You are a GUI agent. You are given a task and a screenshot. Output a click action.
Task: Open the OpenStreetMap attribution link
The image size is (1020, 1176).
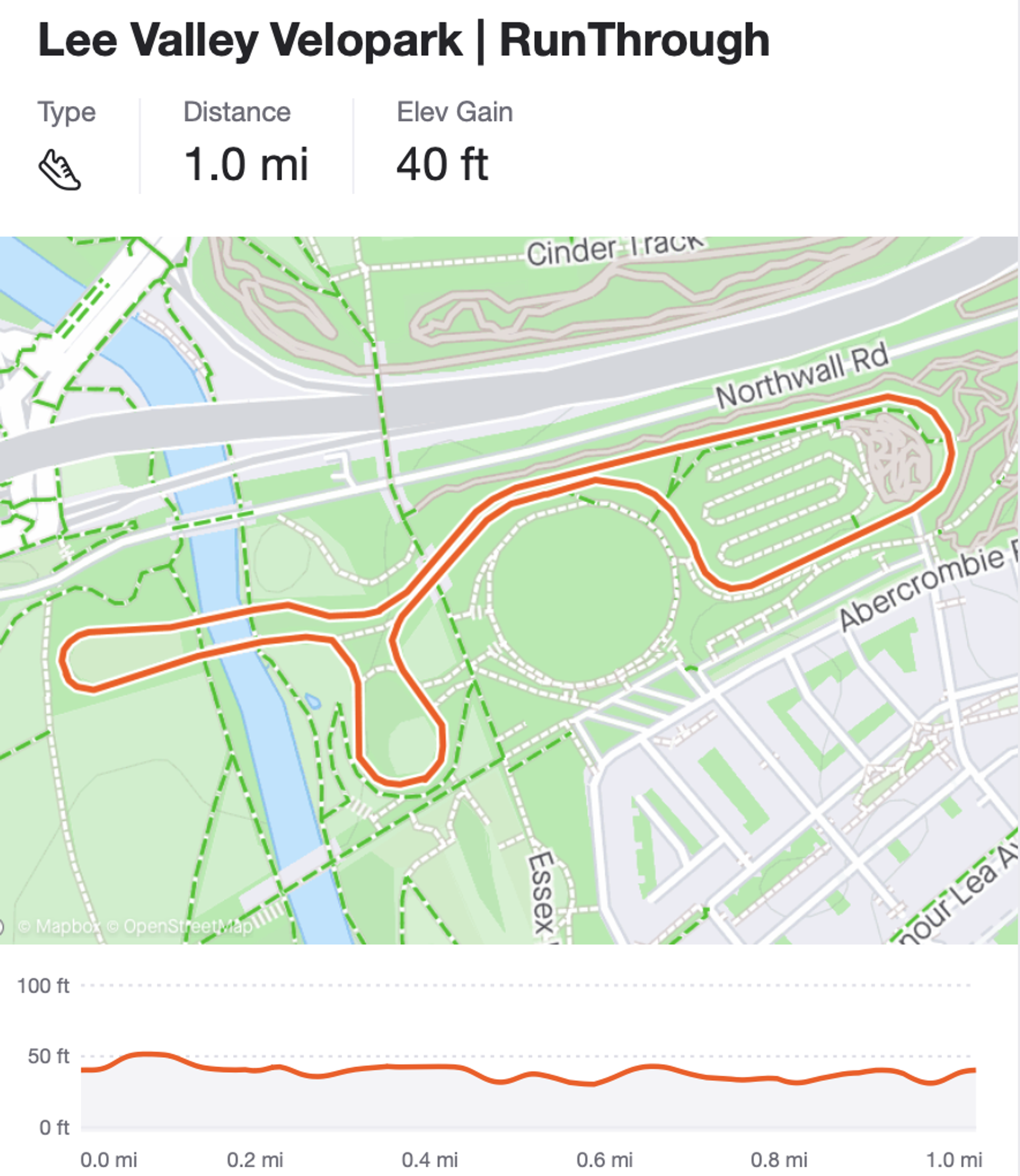tap(180, 927)
